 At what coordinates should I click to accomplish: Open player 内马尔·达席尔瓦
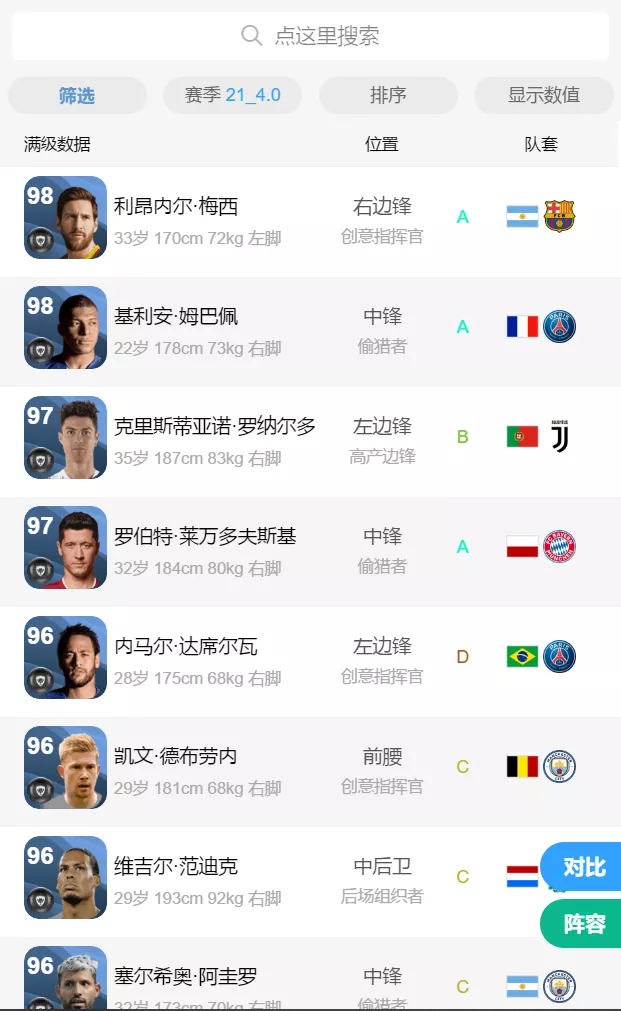(186, 647)
